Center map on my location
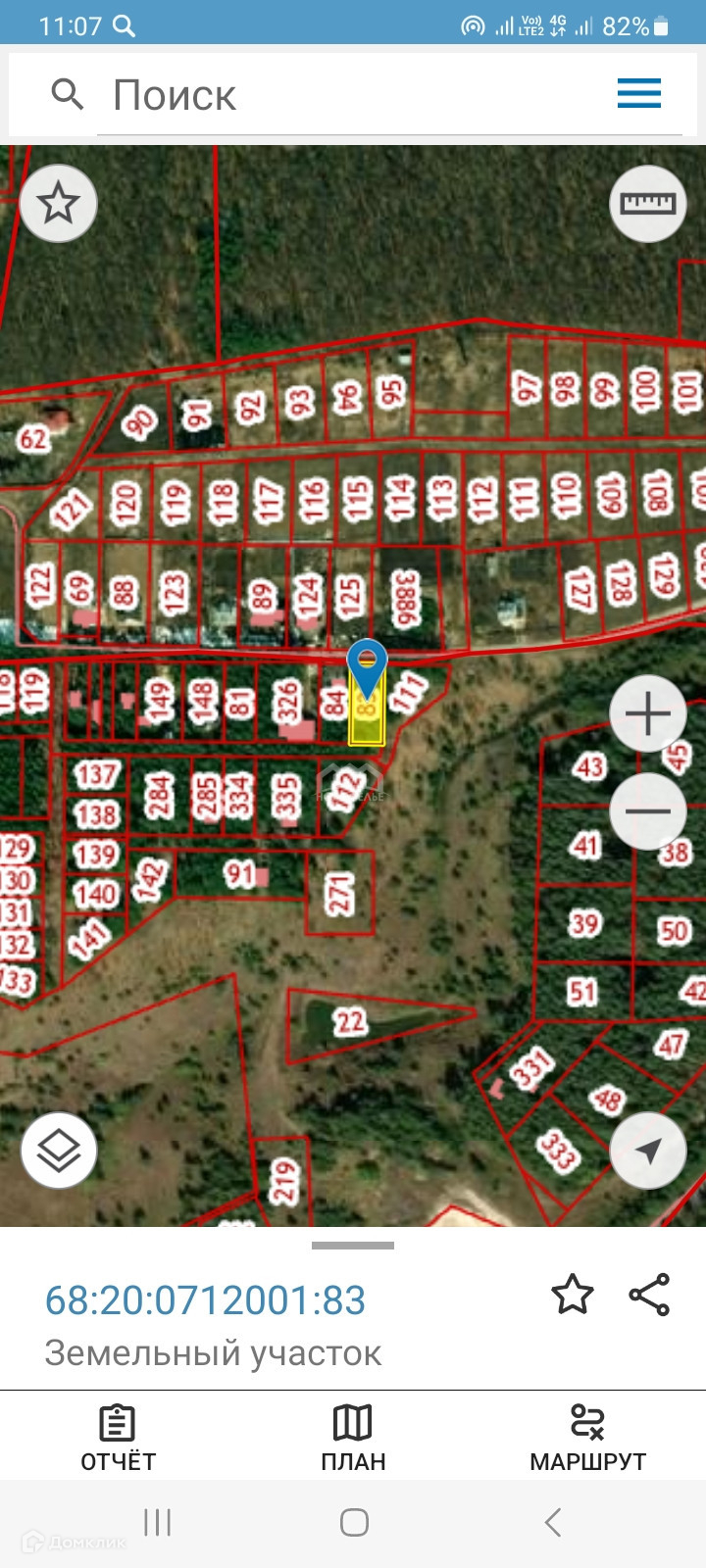Screen dimensions: 706x1568 tap(648, 1150)
